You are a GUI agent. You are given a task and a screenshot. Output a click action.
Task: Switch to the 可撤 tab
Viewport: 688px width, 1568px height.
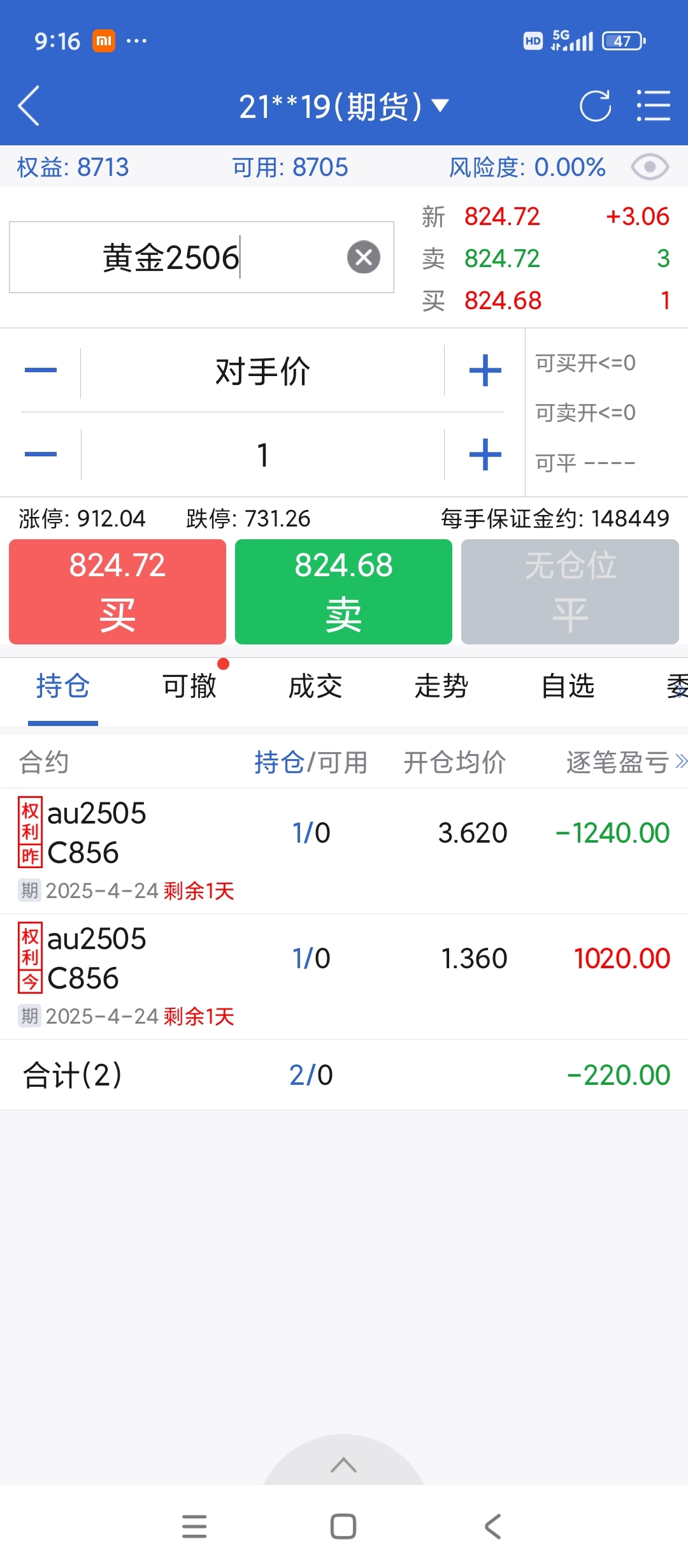(190, 686)
